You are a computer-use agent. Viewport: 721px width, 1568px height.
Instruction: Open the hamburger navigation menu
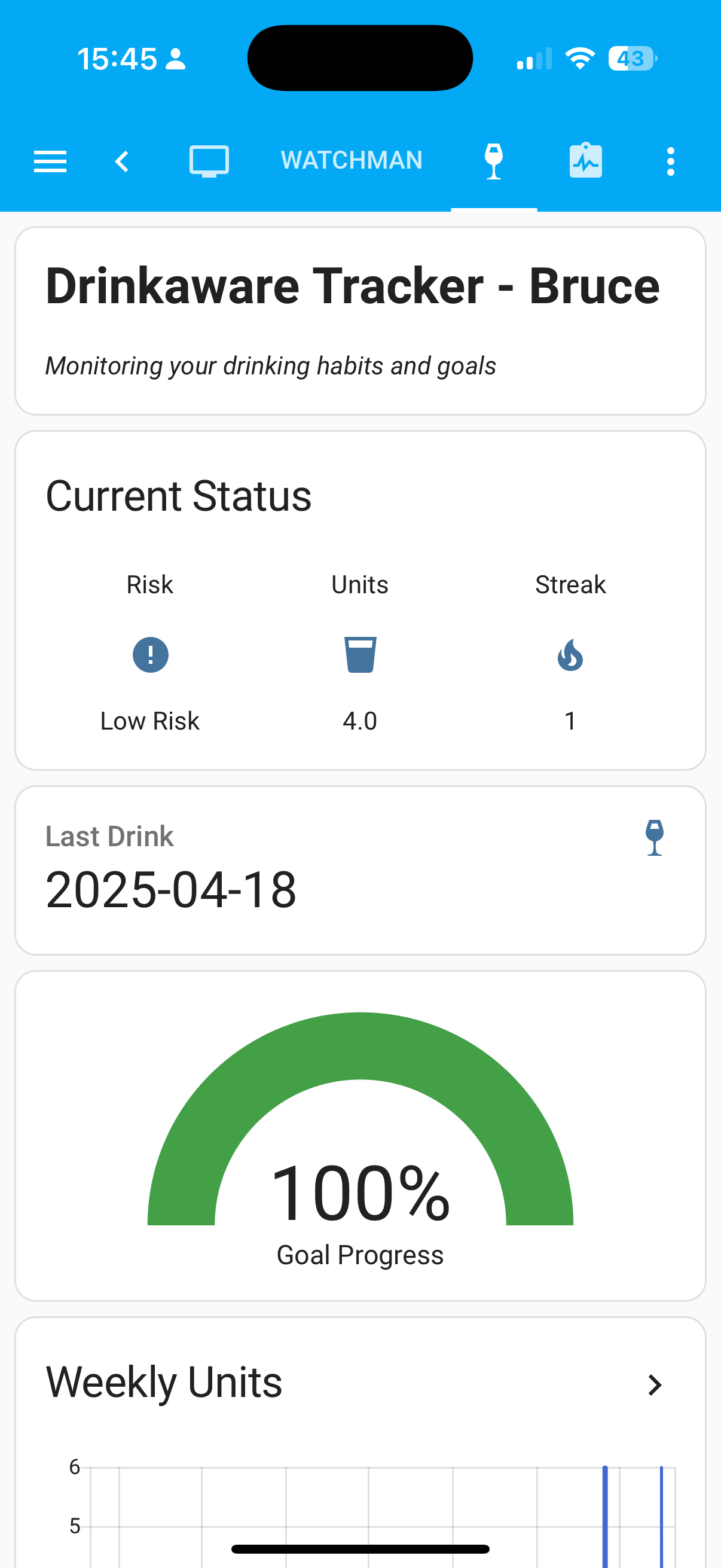pos(50,161)
